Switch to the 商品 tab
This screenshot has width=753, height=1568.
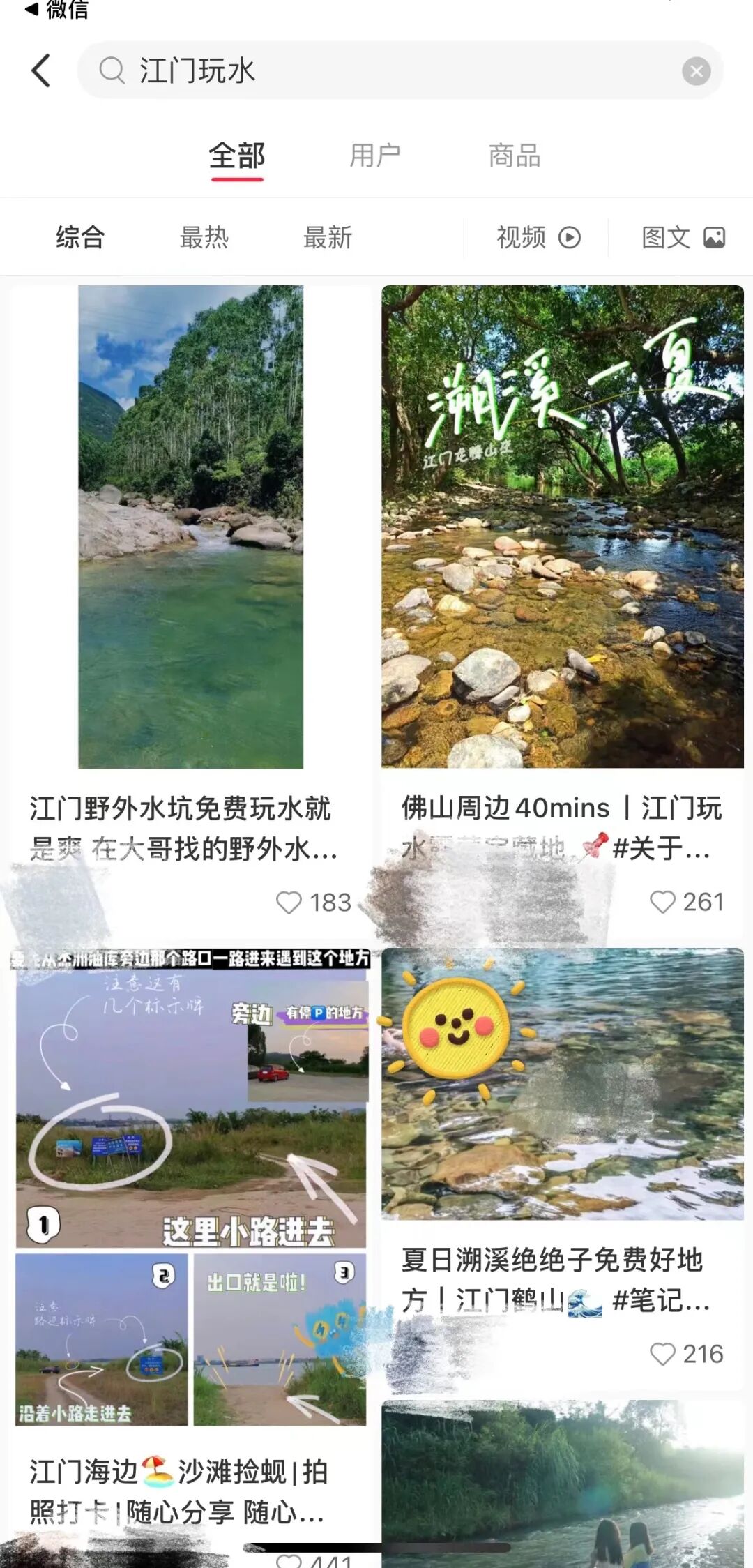click(515, 156)
